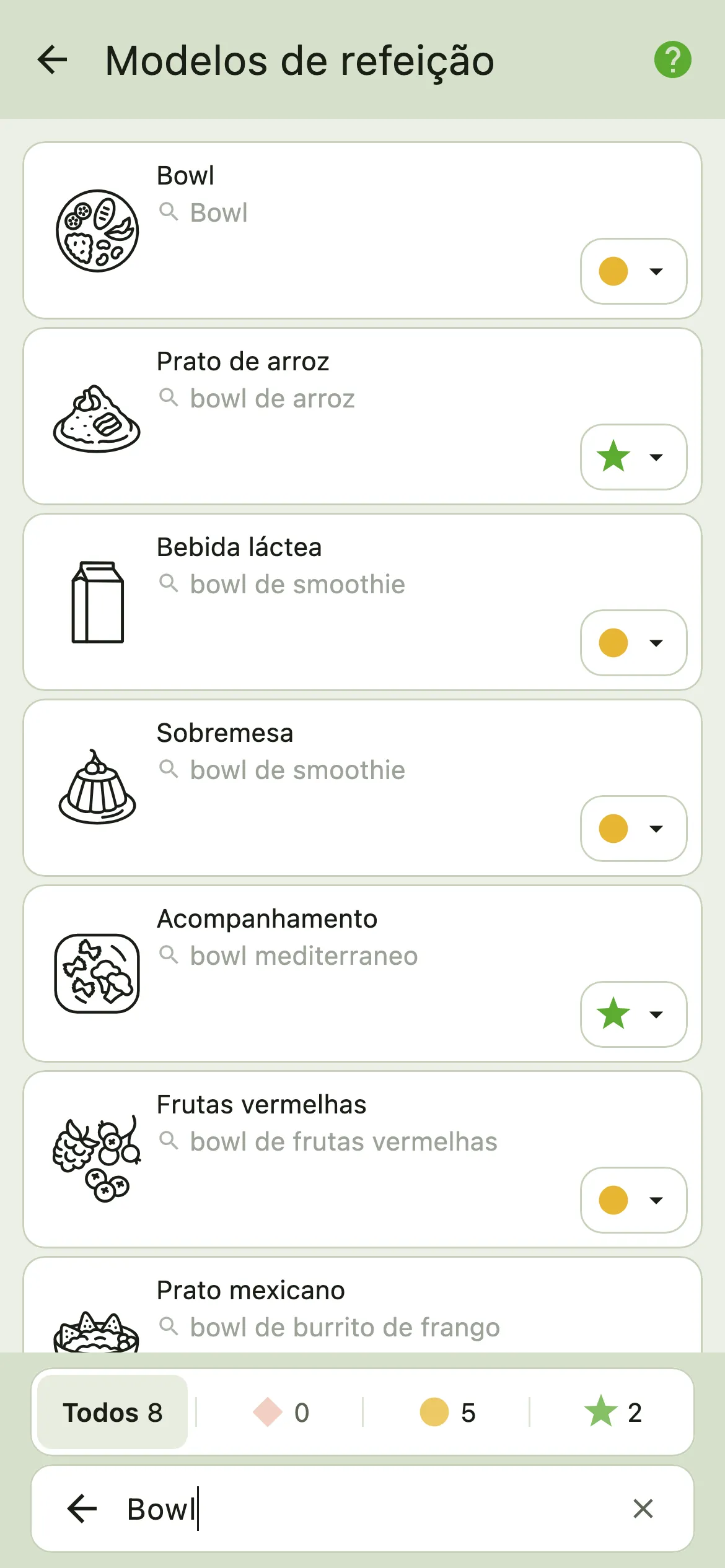The image size is (725, 1568).
Task: Expand the rating dropdown for Bebida láctea
Action: (633, 643)
